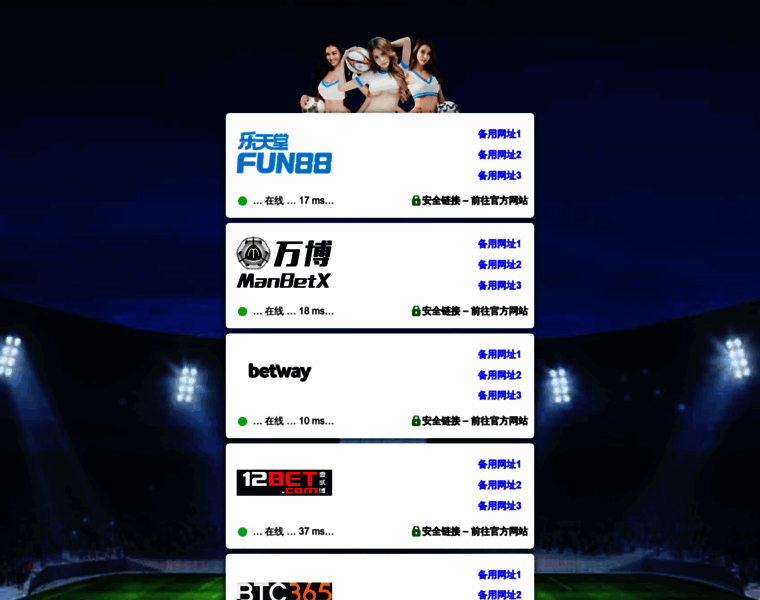
Task: Open 备用网址2 link for 12BET
Action: click(499, 485)
